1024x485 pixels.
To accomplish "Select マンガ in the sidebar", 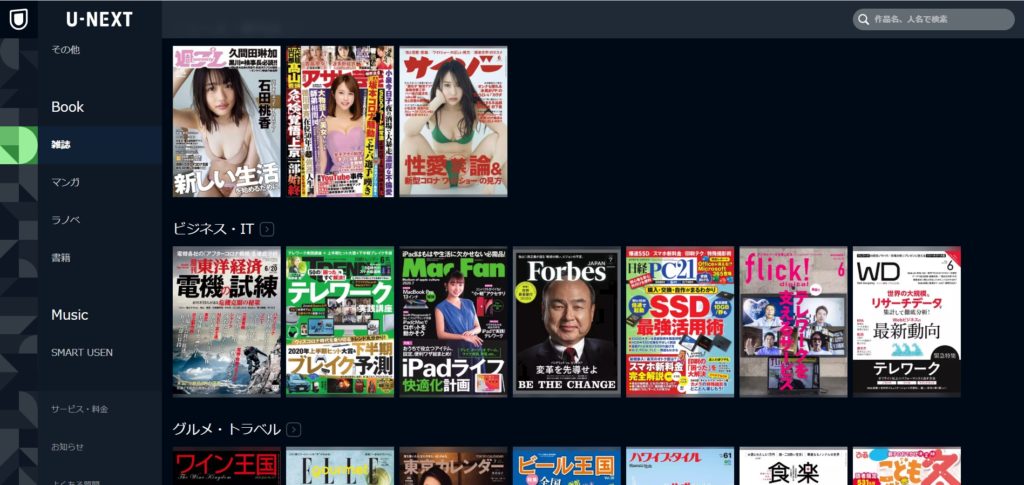I will (66, 182).
